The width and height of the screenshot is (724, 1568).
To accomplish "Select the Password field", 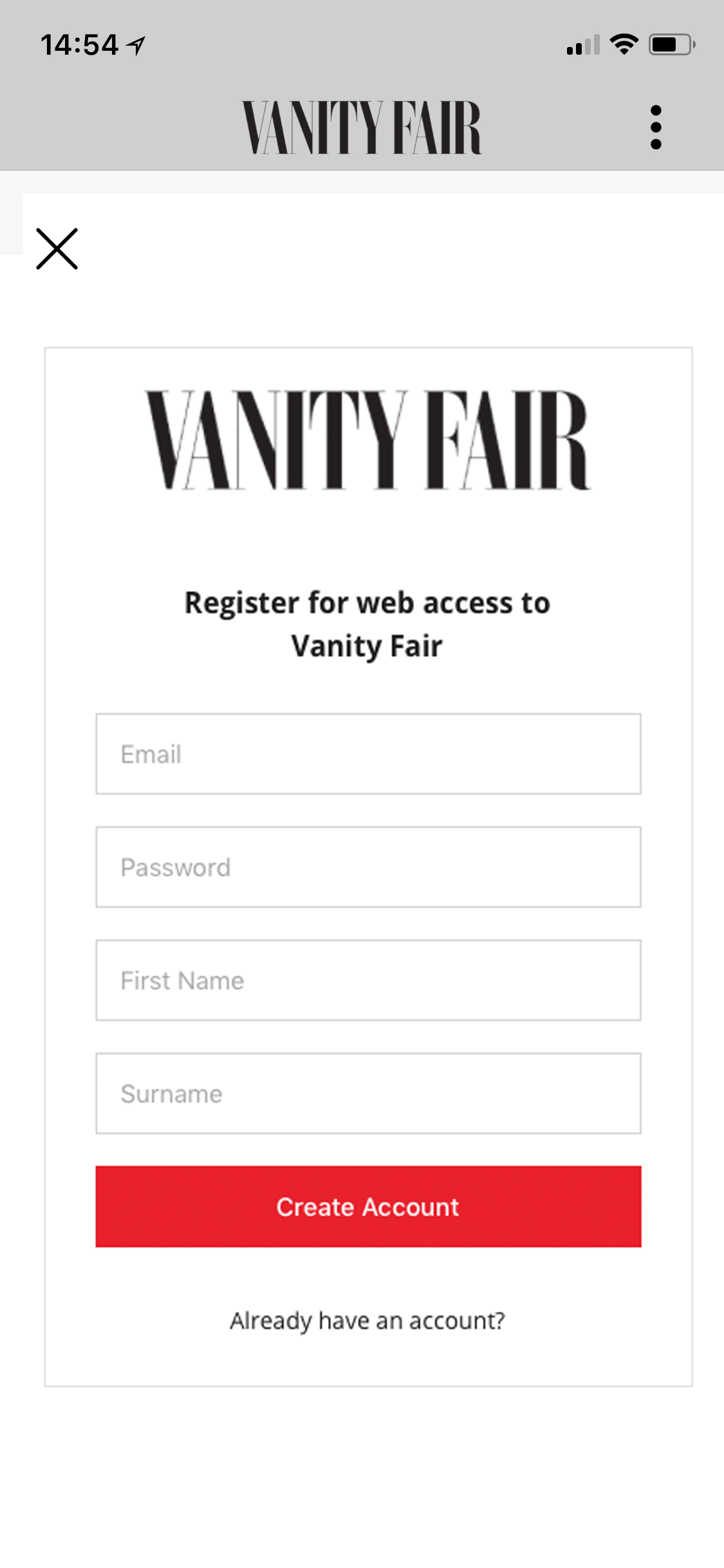I will tap(368, 867).
